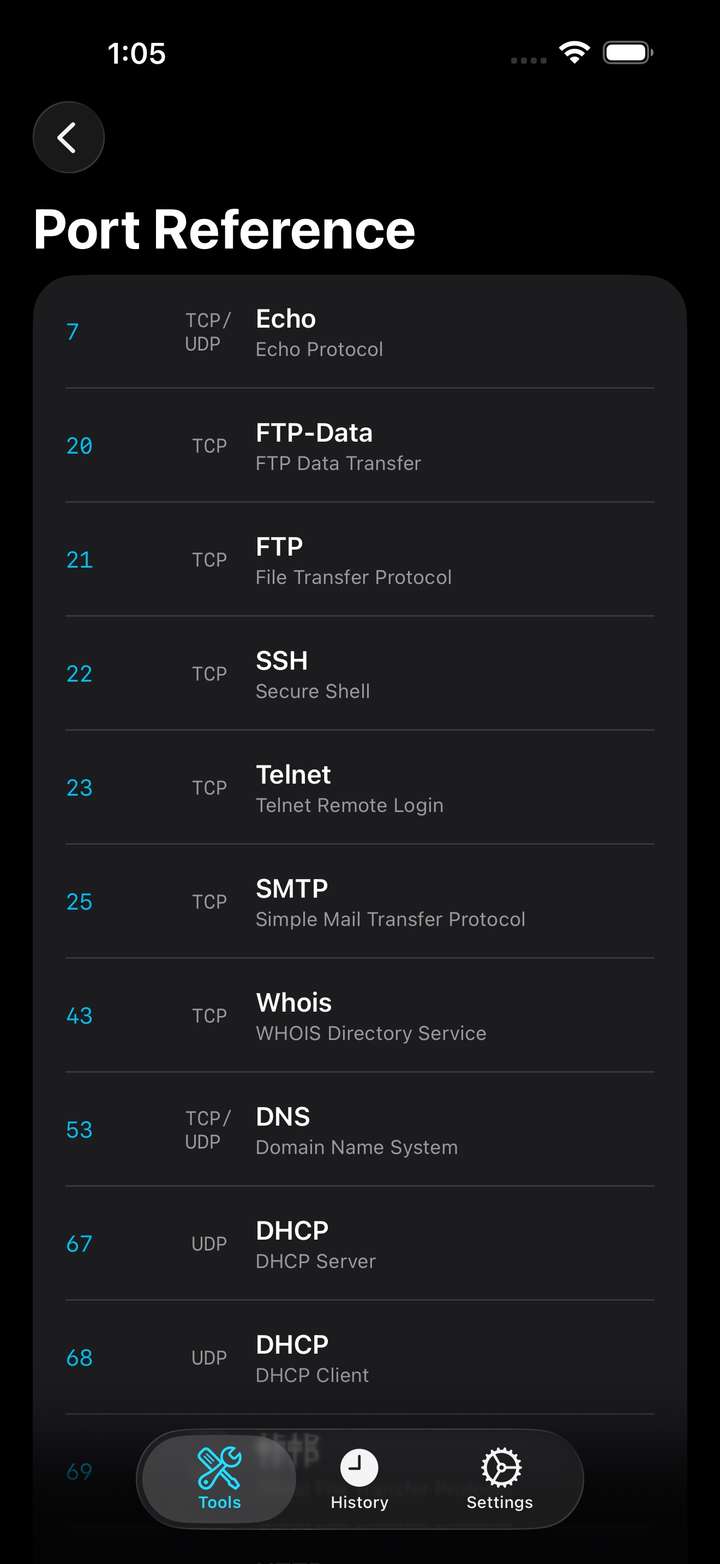Switch to the Tools tab

[x=219, y=1479]
